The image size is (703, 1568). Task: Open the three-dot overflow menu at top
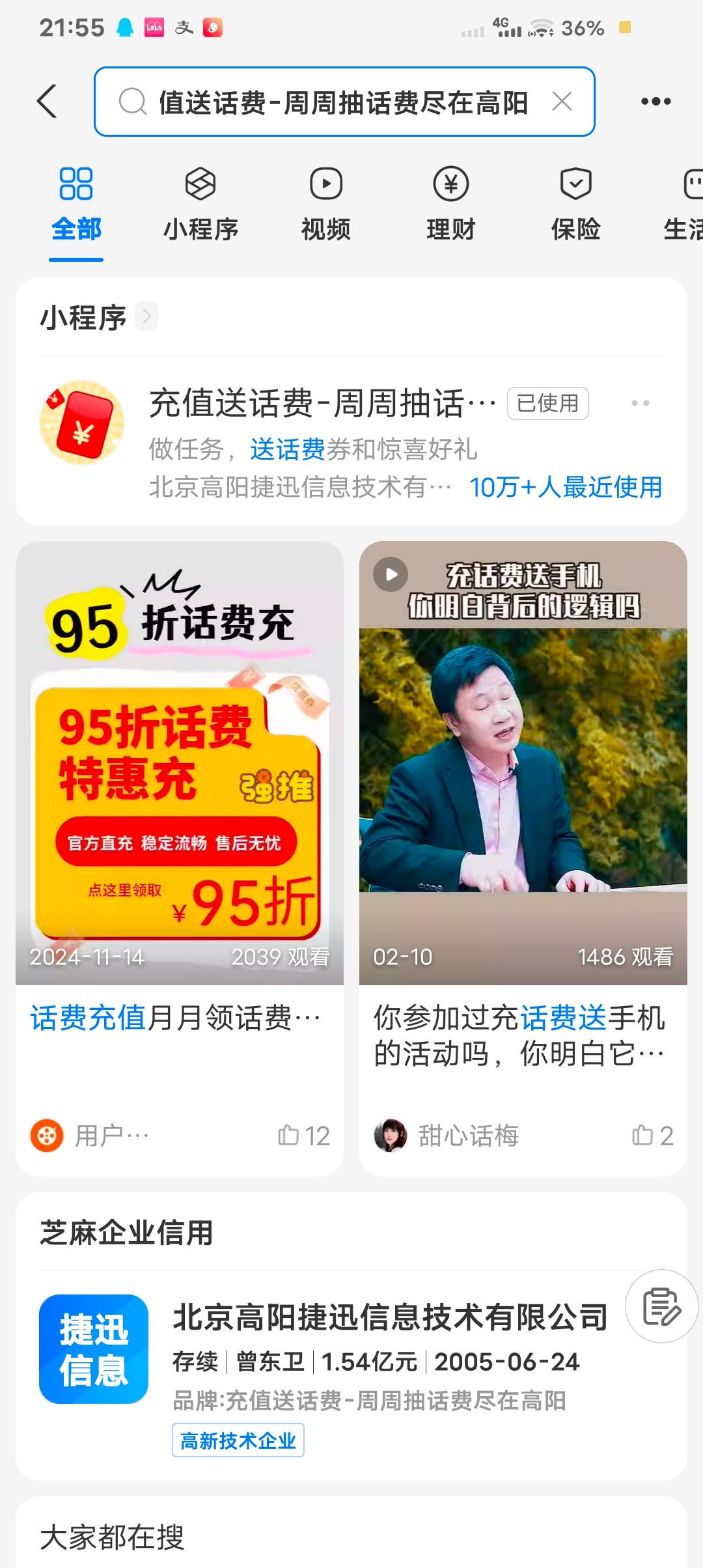pos(655,102)
